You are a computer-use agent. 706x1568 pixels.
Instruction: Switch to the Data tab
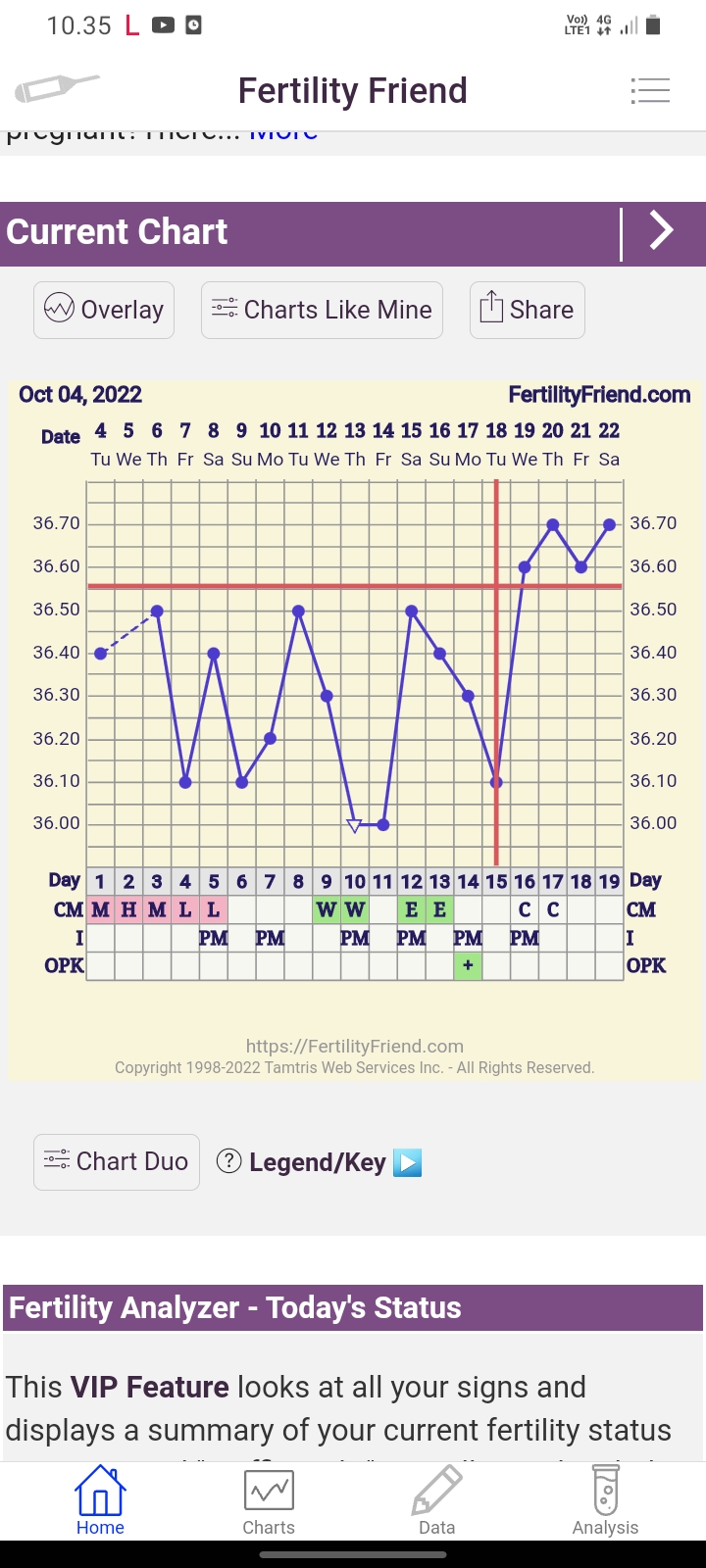point(436,1500)
